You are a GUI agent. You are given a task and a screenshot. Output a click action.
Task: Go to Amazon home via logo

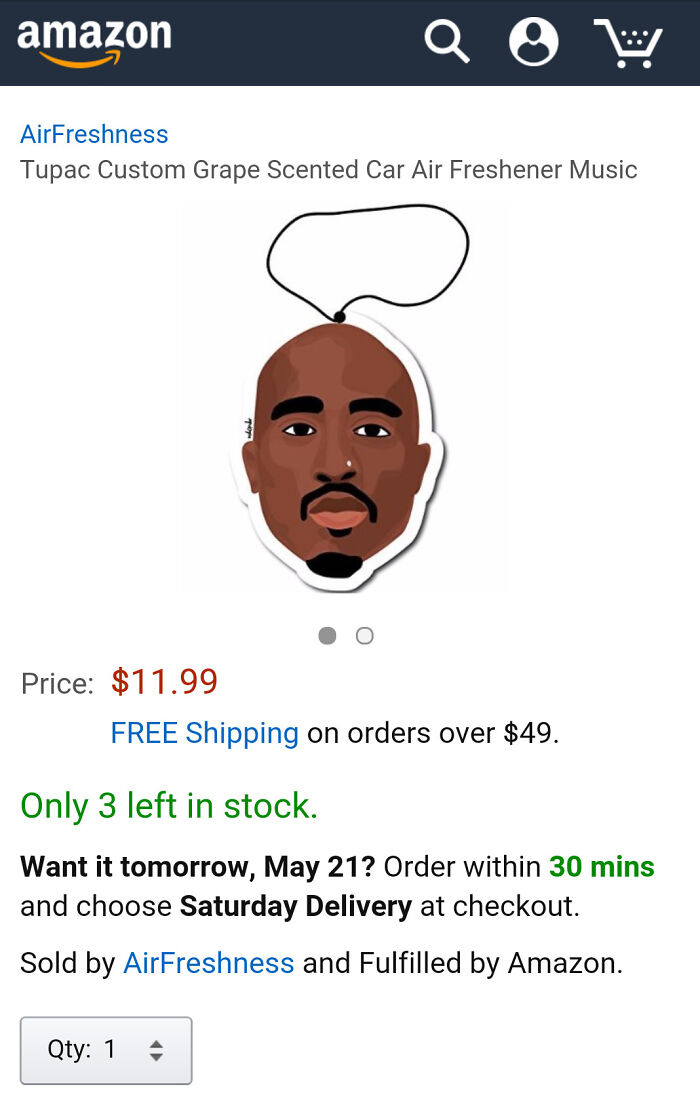[x=94, y=42]
